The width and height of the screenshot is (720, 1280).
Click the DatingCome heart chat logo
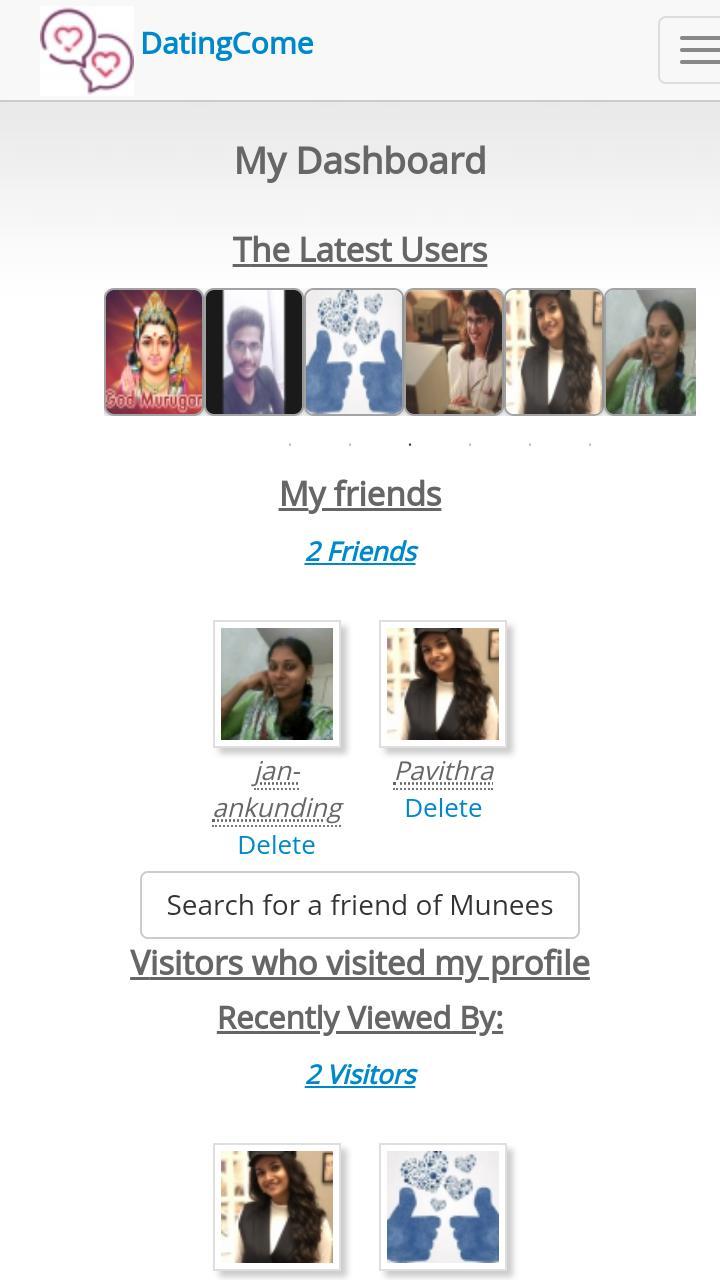tap(86, 50)
